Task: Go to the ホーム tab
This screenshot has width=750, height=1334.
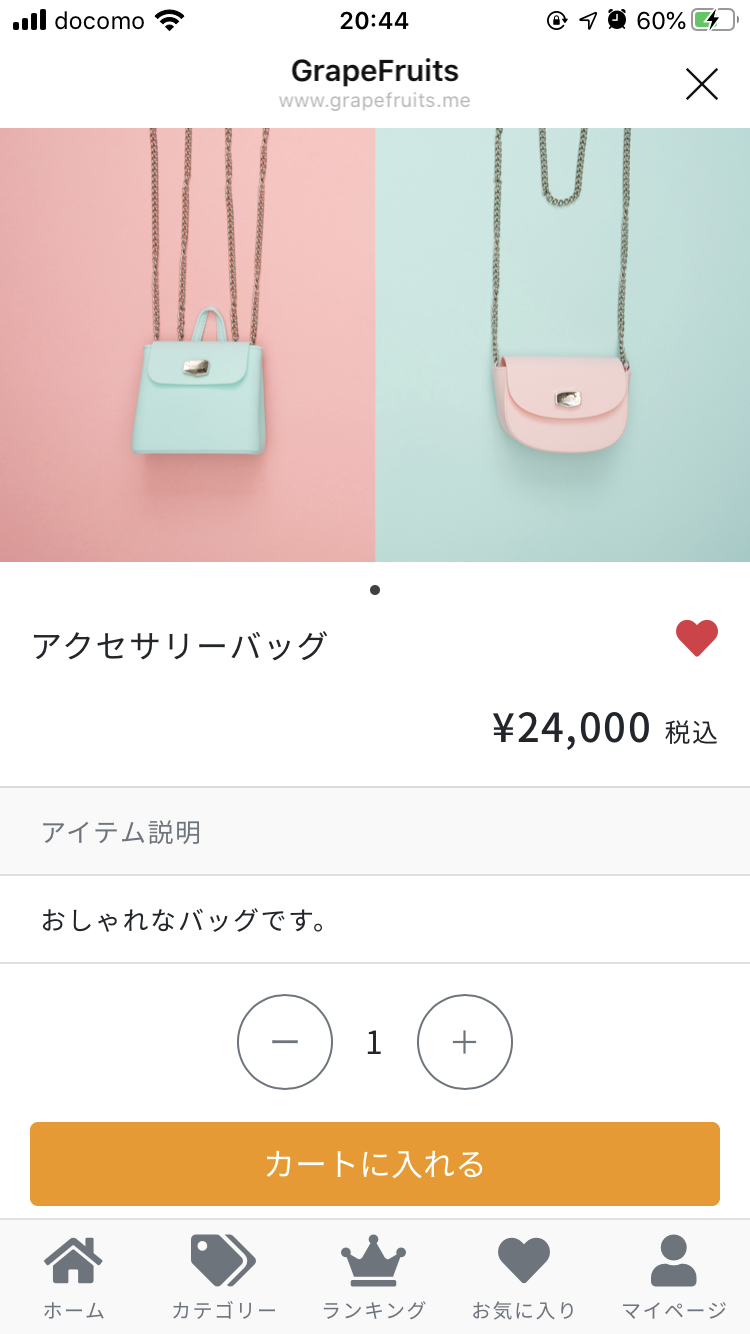Action: click(74, 1277)
